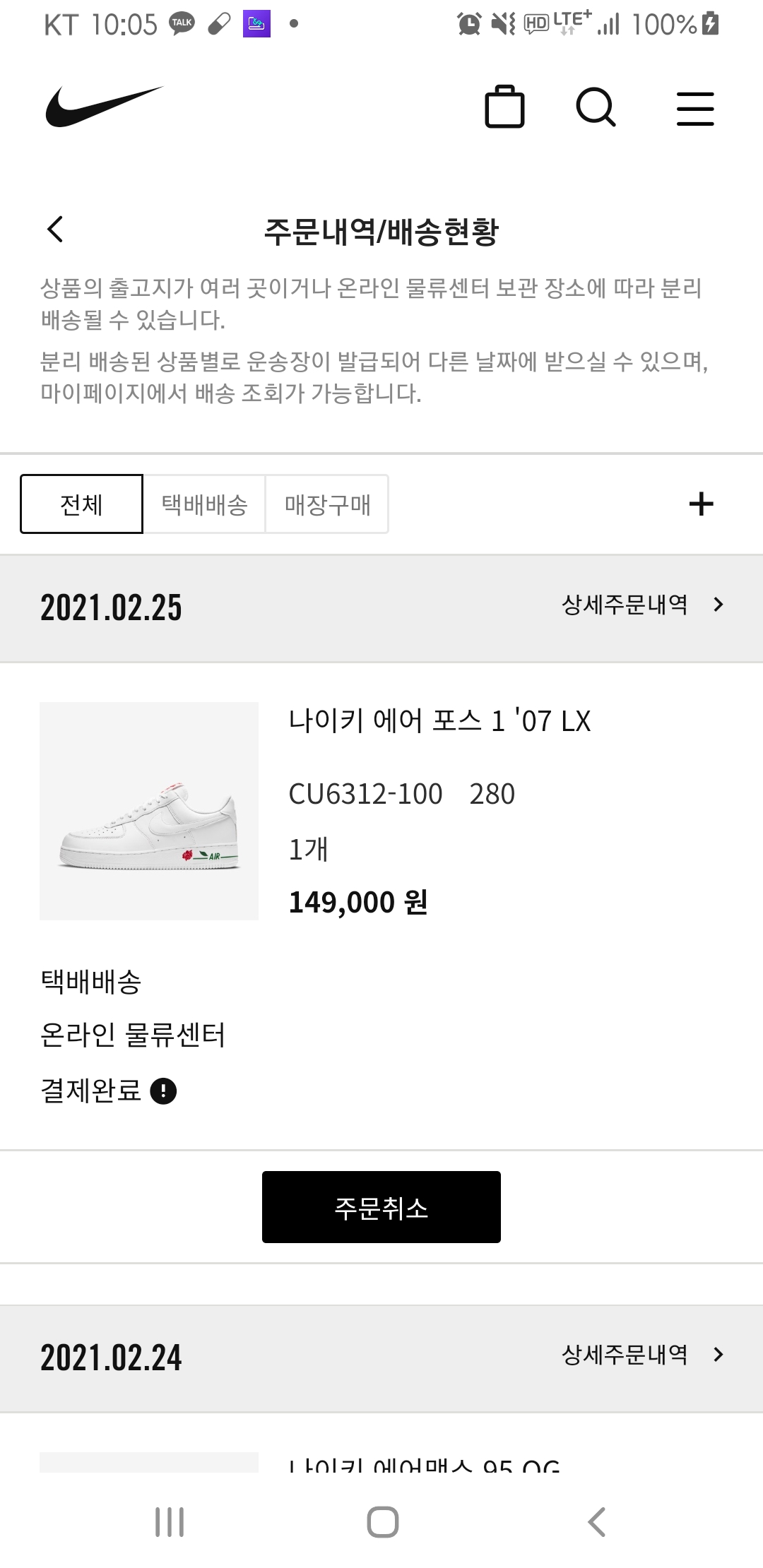Viewport: 763px width, 1568px height.
Task: Open the Air Force 1 '07 LX product image
Action: (149, 811)
